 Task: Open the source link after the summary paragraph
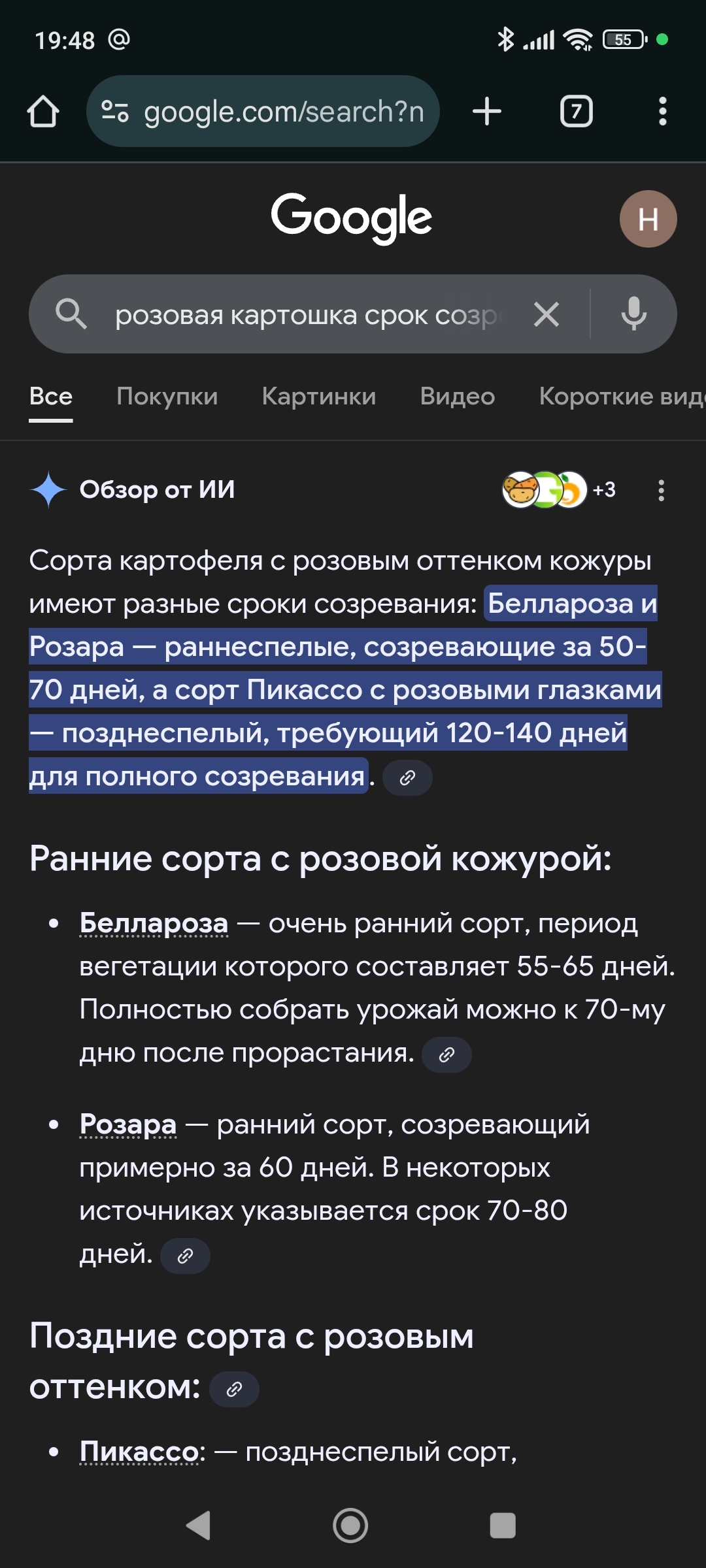tap(407, 777)
